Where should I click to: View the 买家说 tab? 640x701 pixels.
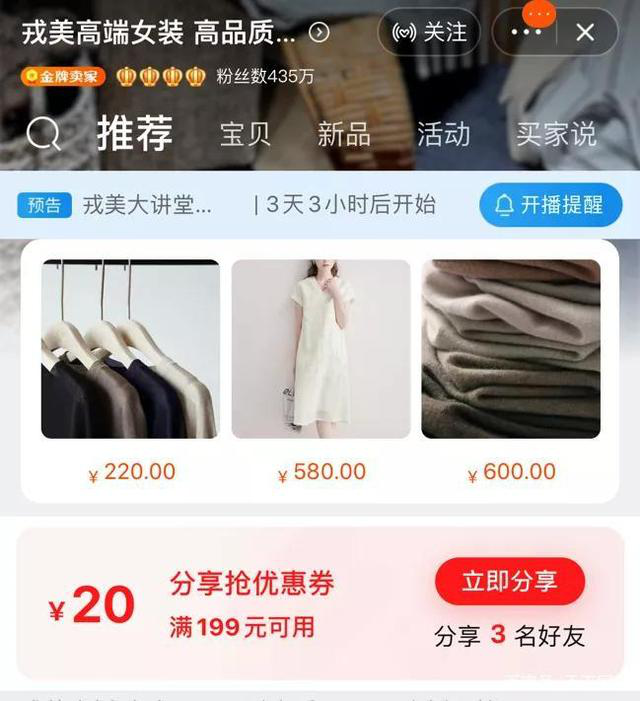pyautogui.click(x=556, y=134)
